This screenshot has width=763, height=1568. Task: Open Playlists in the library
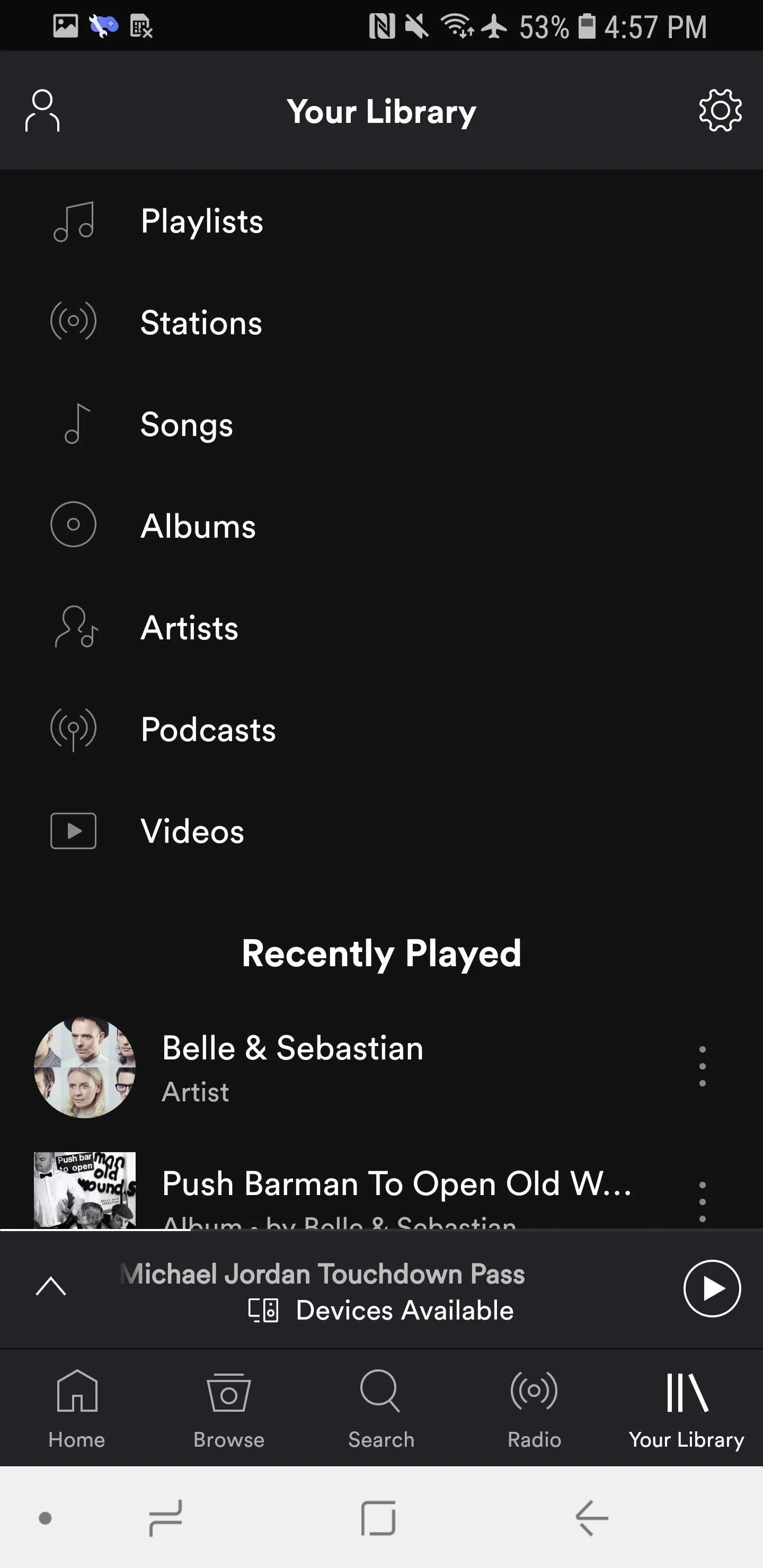coord(381,221)
